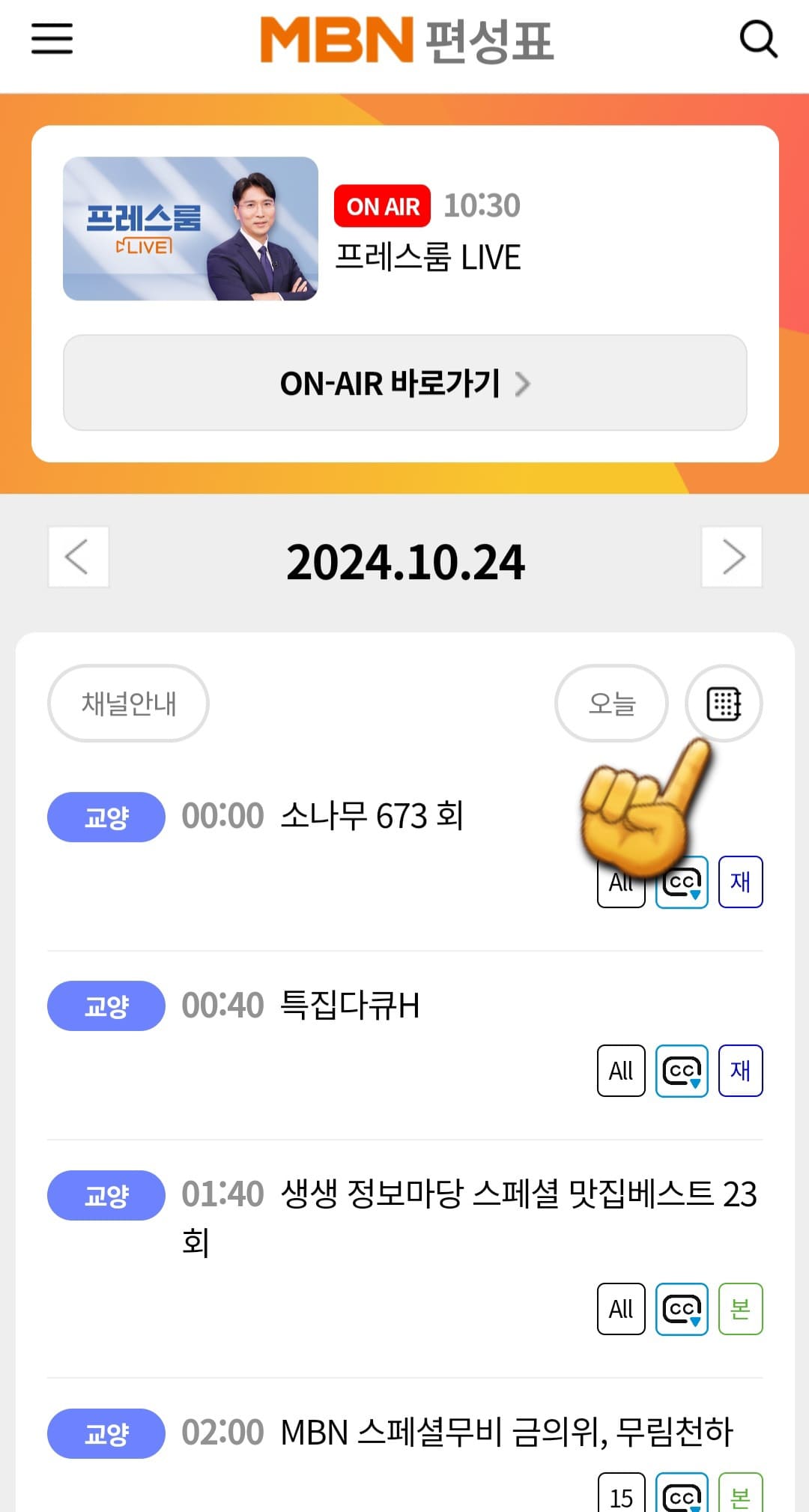Click the ON AIR live badge

[381, 206]
